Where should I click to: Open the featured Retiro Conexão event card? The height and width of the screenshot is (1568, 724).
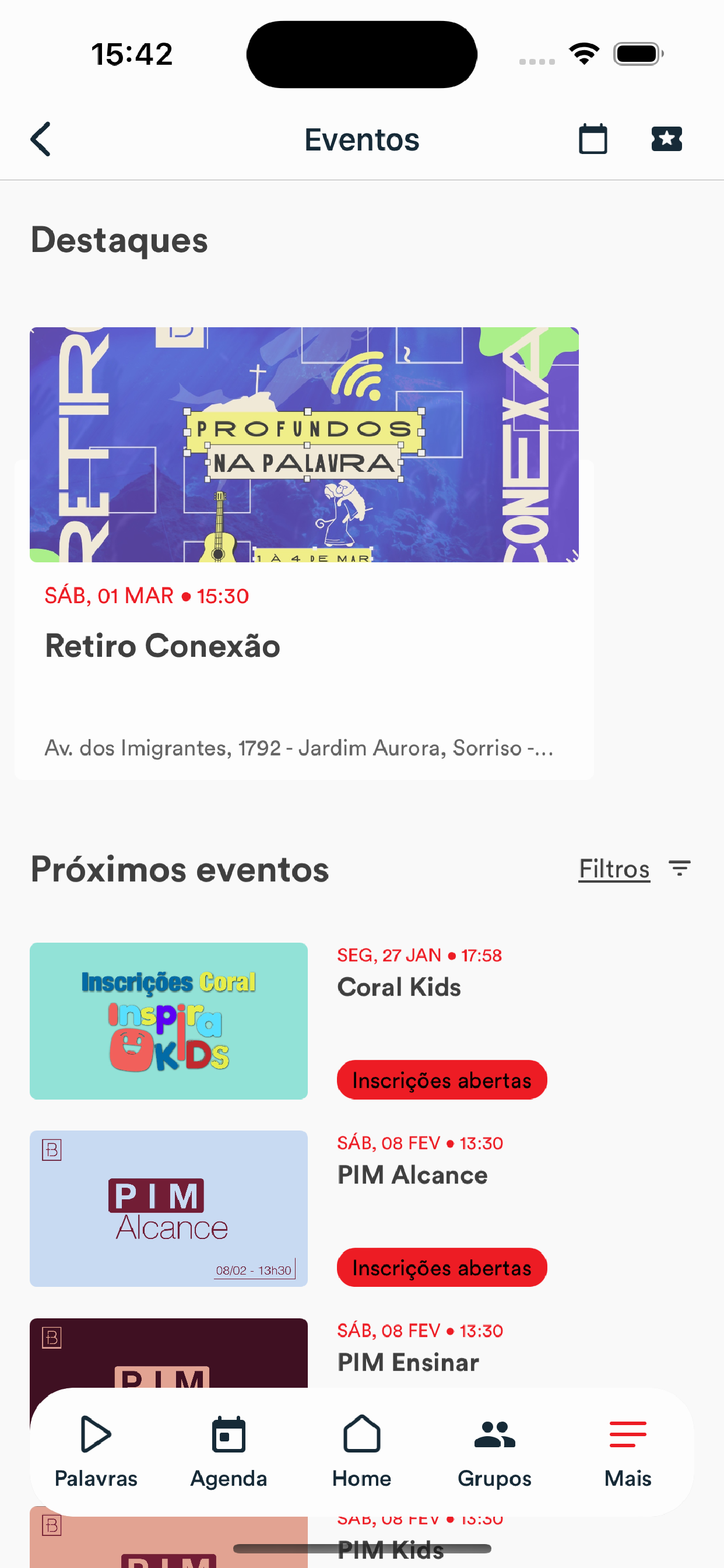click(304, 554)
